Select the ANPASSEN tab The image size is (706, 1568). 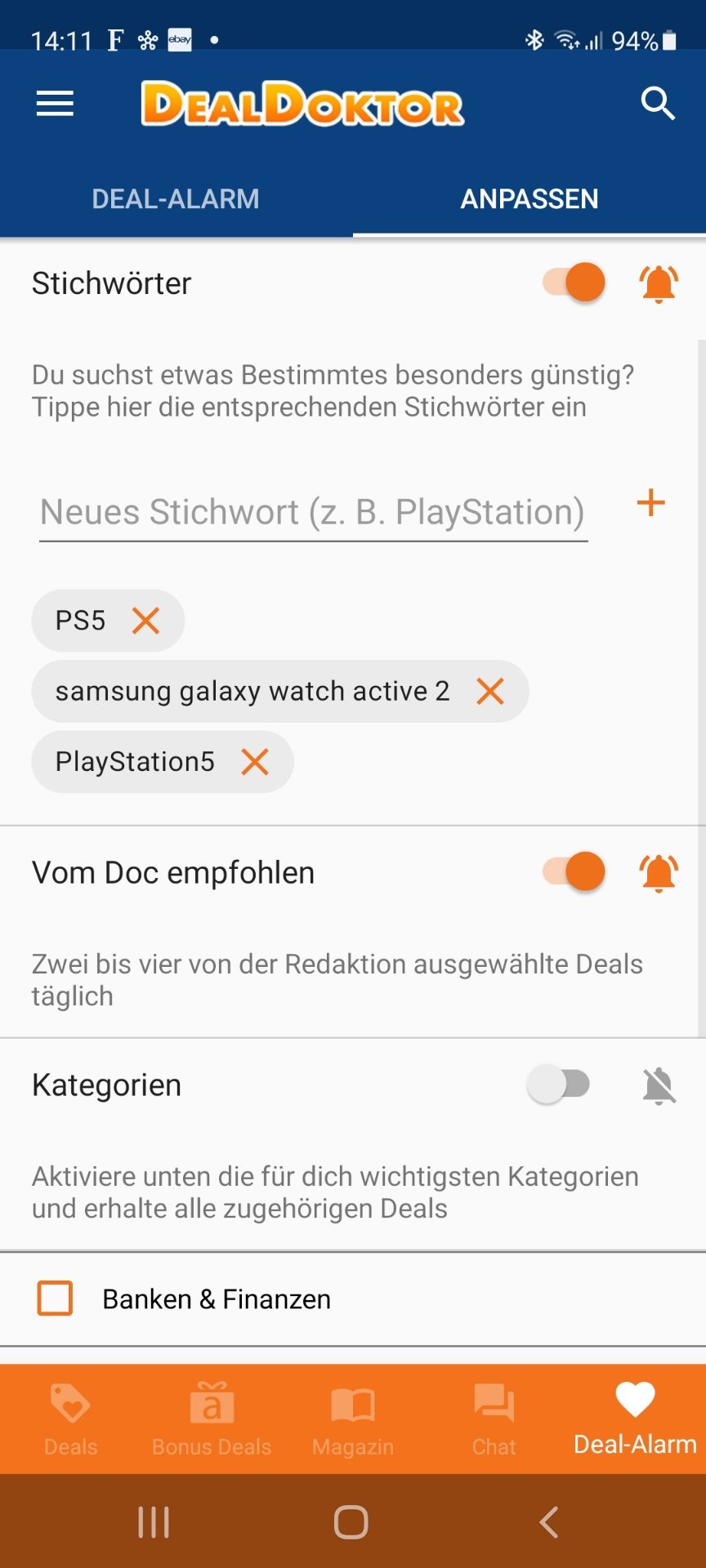529,198
